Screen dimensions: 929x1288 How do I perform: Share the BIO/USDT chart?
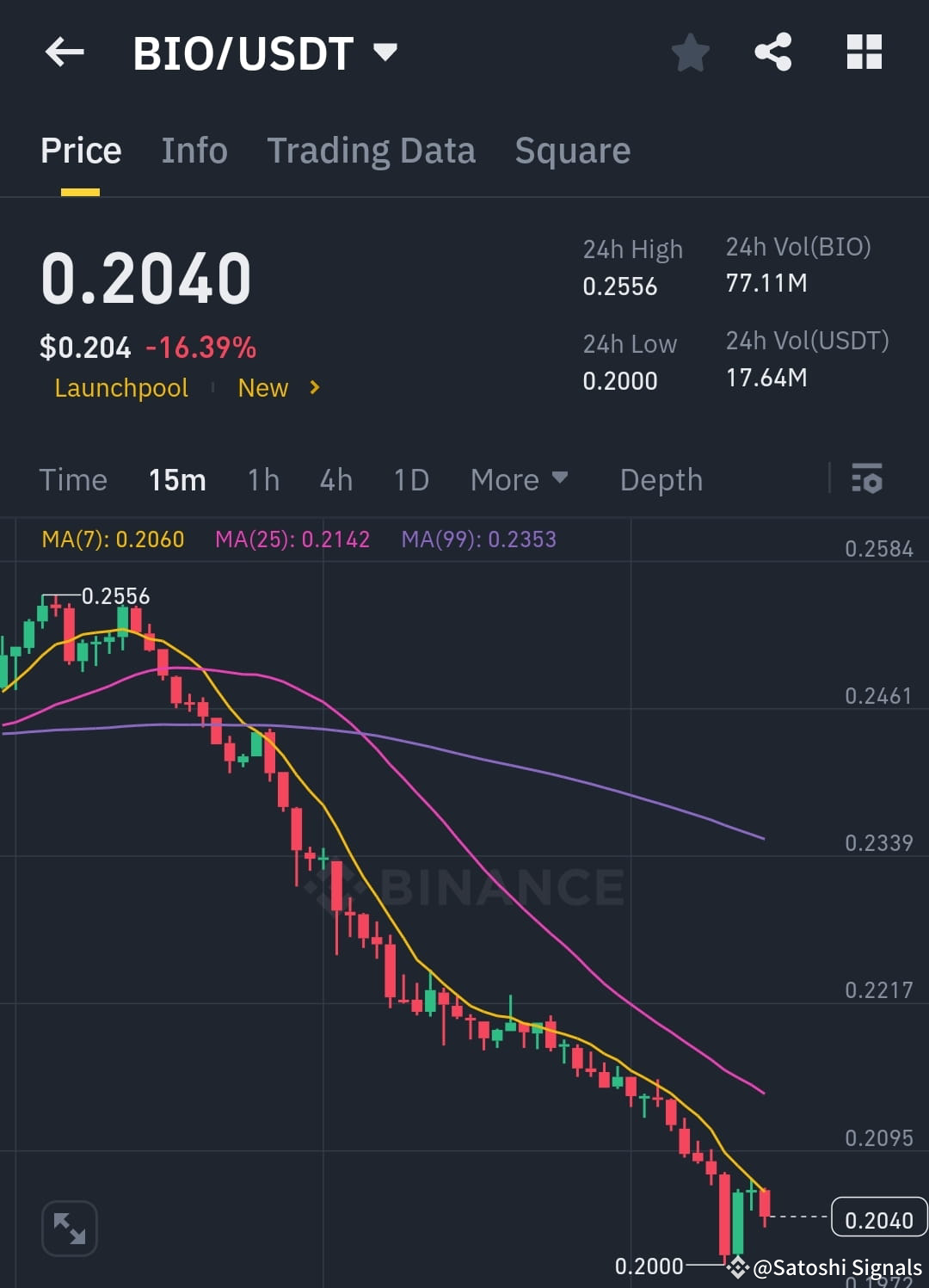(x=772, y=52)
